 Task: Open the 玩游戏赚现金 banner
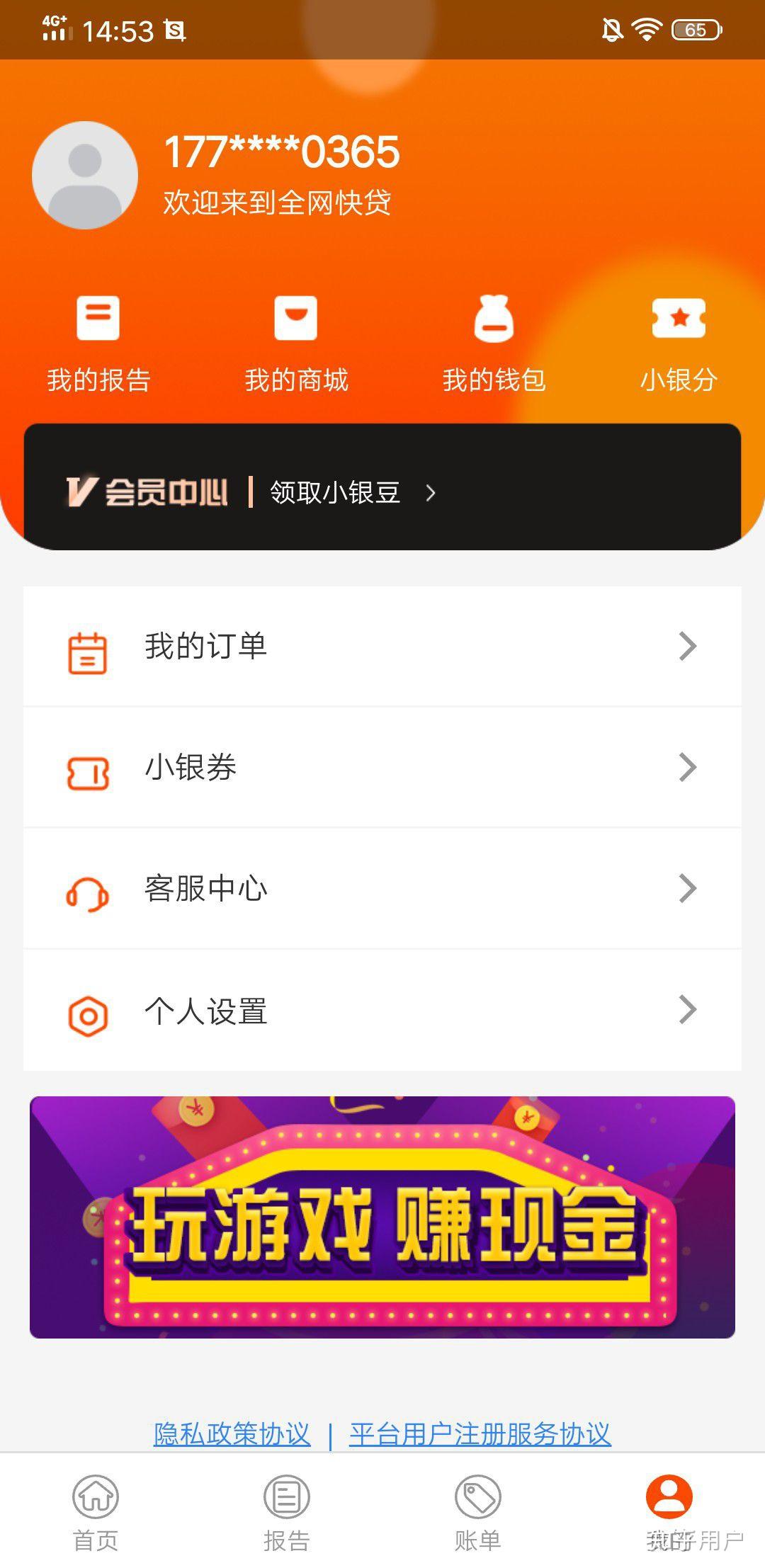(382, 1217)
